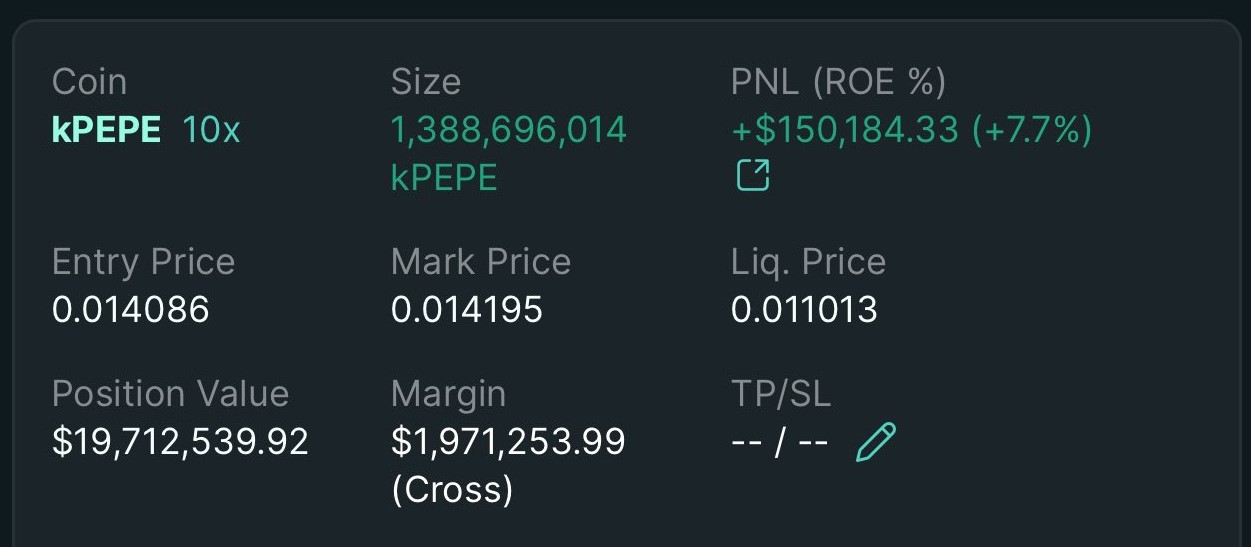Open the kPEPE coin link
Viewport: 1251px width, 547px height.
point(106,130)
